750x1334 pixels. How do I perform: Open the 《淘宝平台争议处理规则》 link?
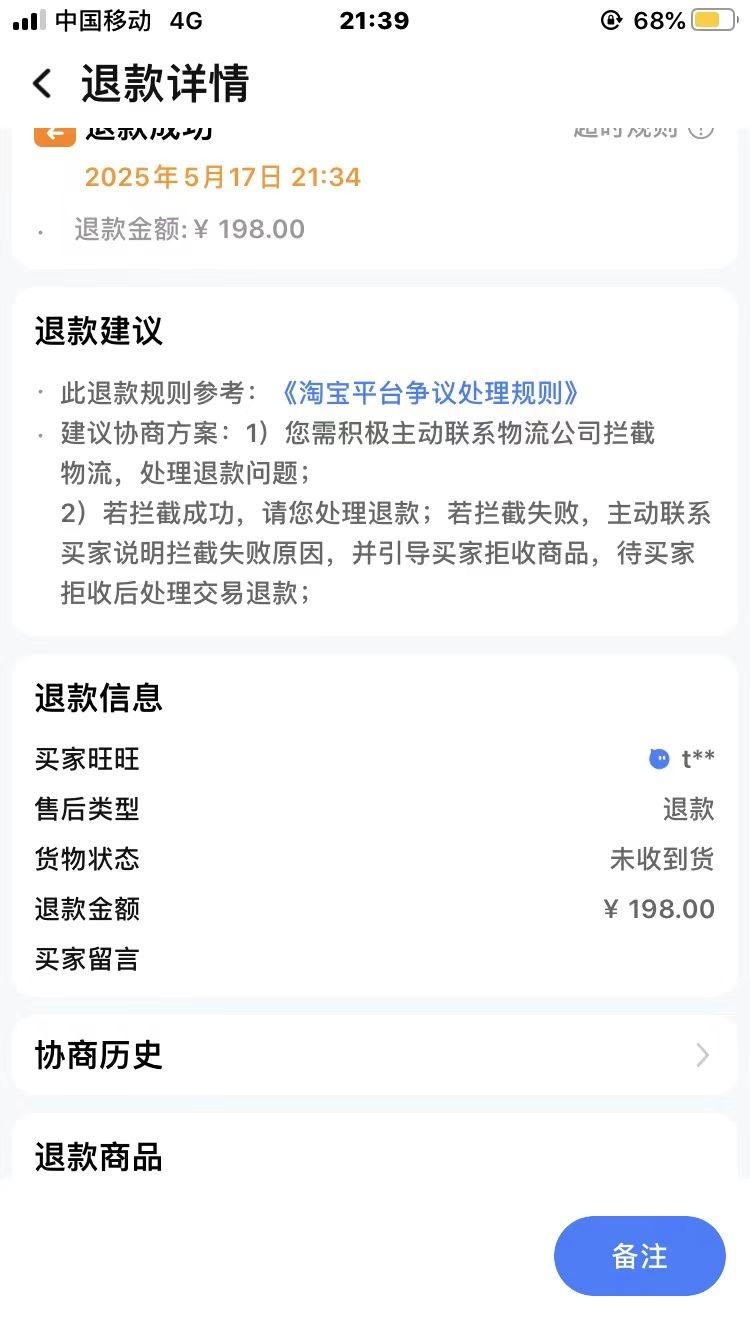[x=430, y=393]
